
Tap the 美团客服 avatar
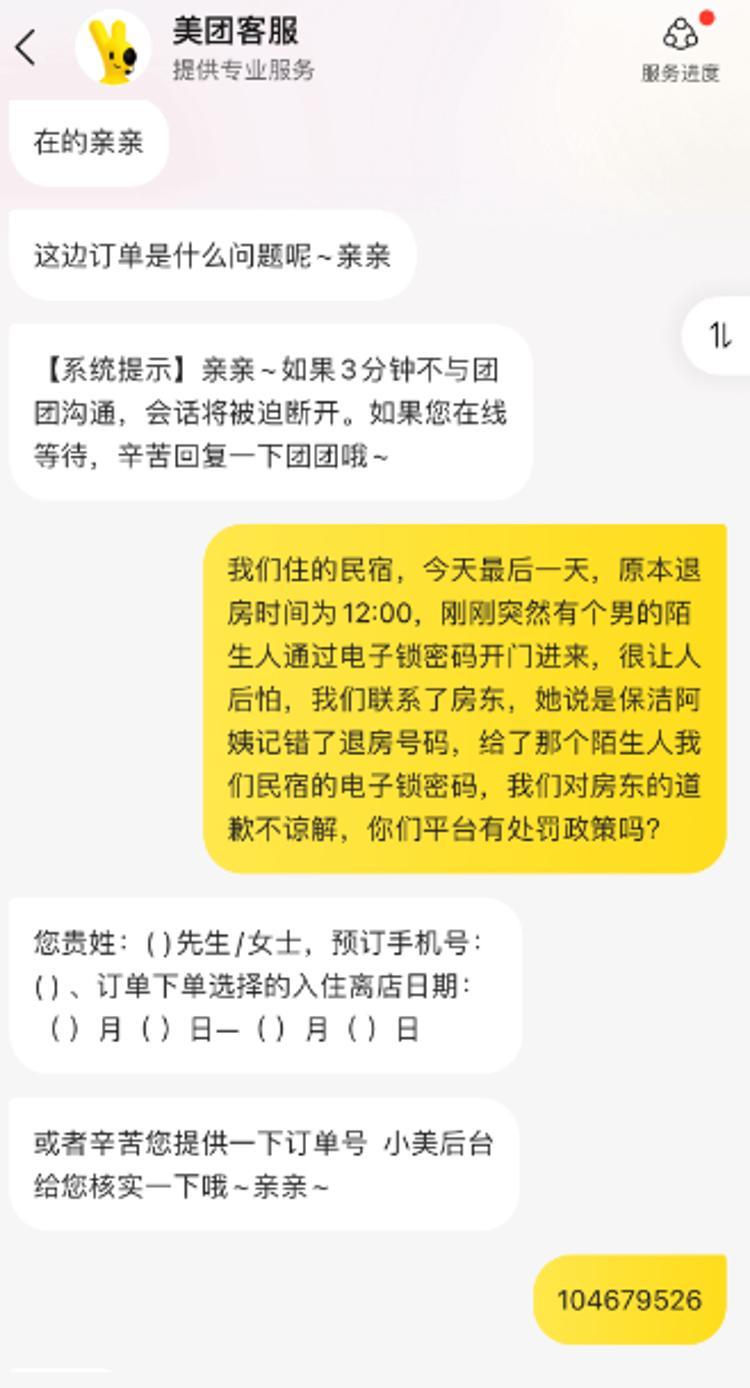tap(113, 47)
